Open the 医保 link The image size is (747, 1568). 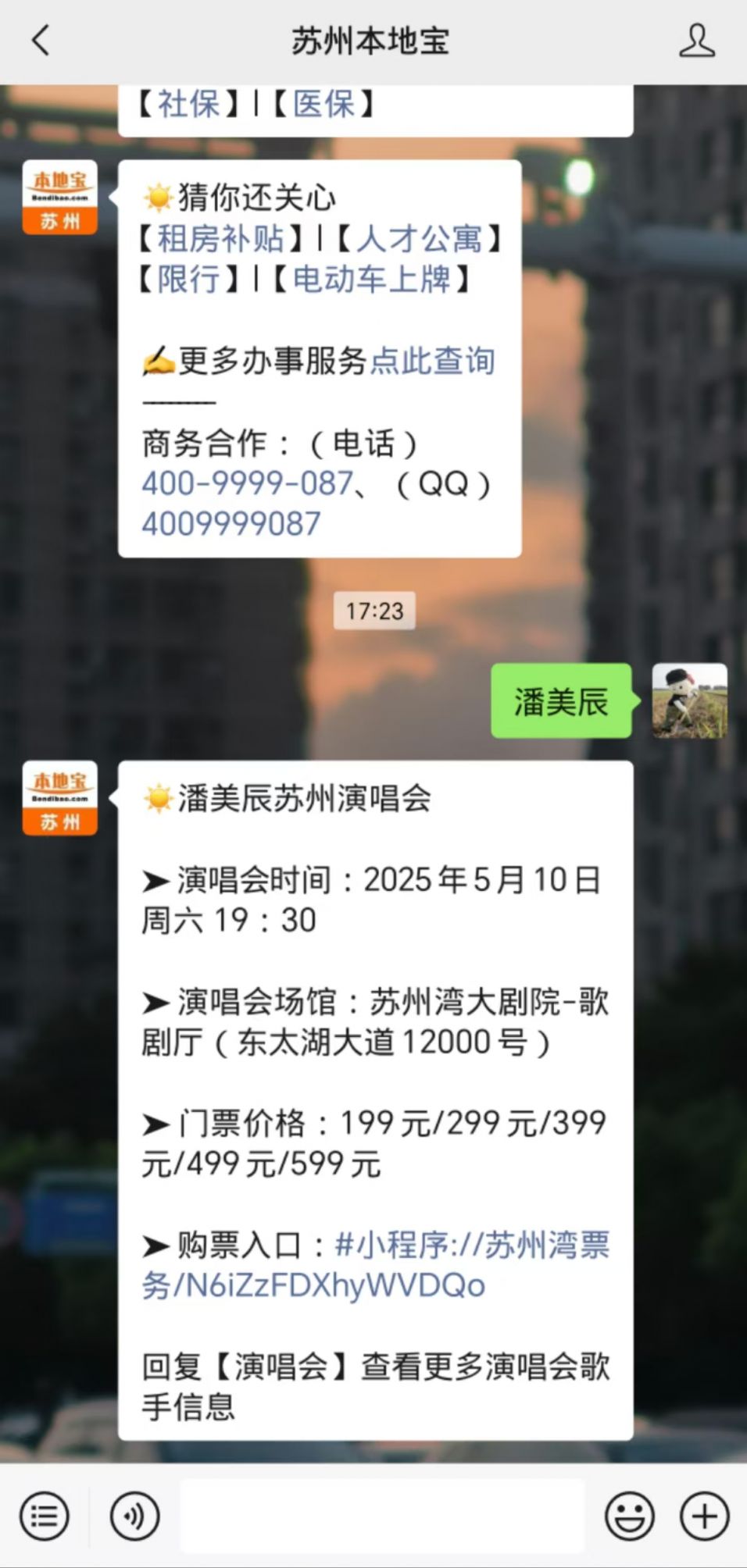[323, 104]
